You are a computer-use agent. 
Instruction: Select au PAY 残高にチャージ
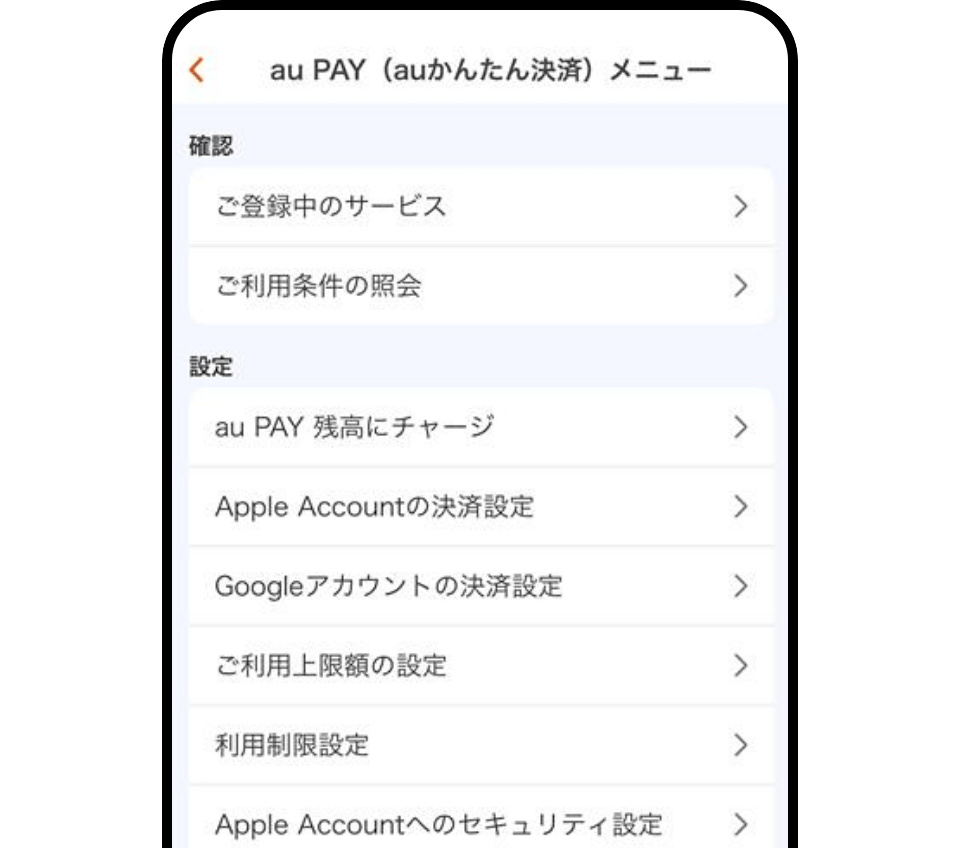coord(480,427)
